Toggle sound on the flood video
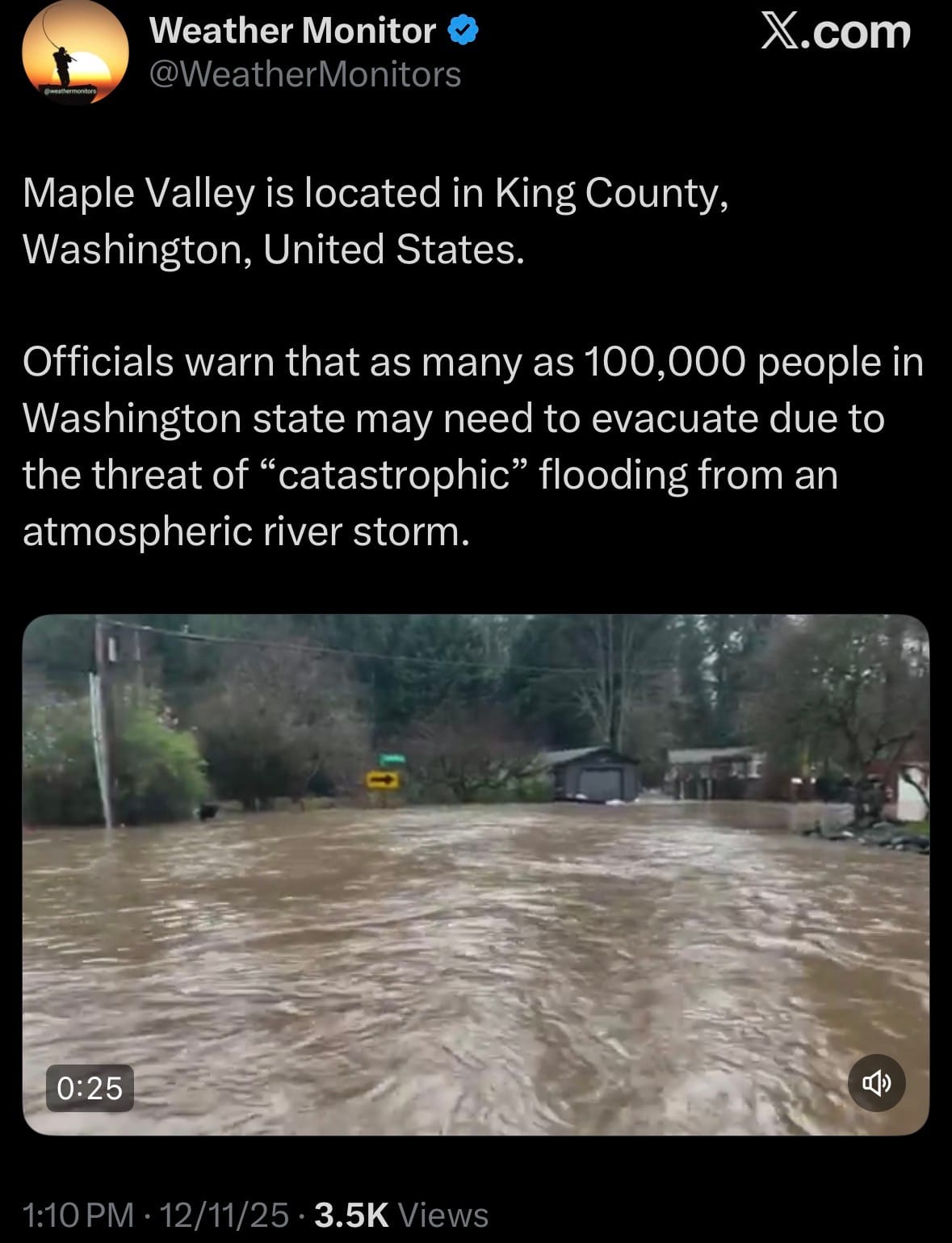 tap(876, 1083)
